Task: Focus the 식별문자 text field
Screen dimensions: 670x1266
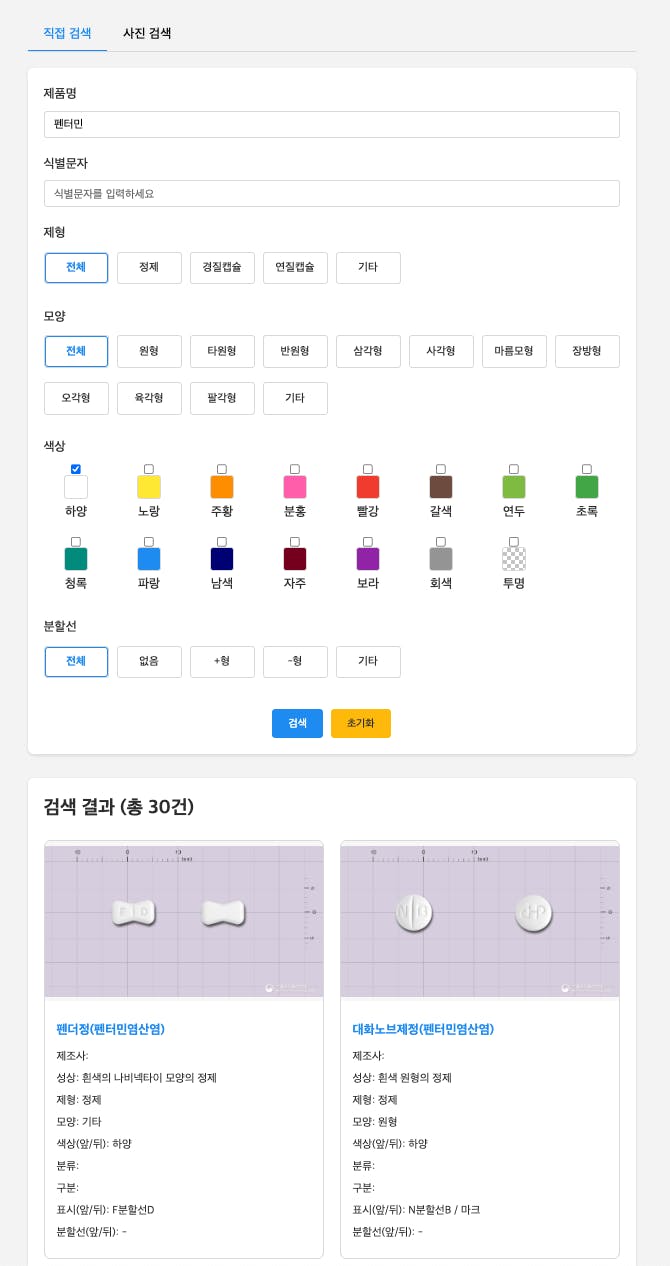Action: (x=331, y=193)
